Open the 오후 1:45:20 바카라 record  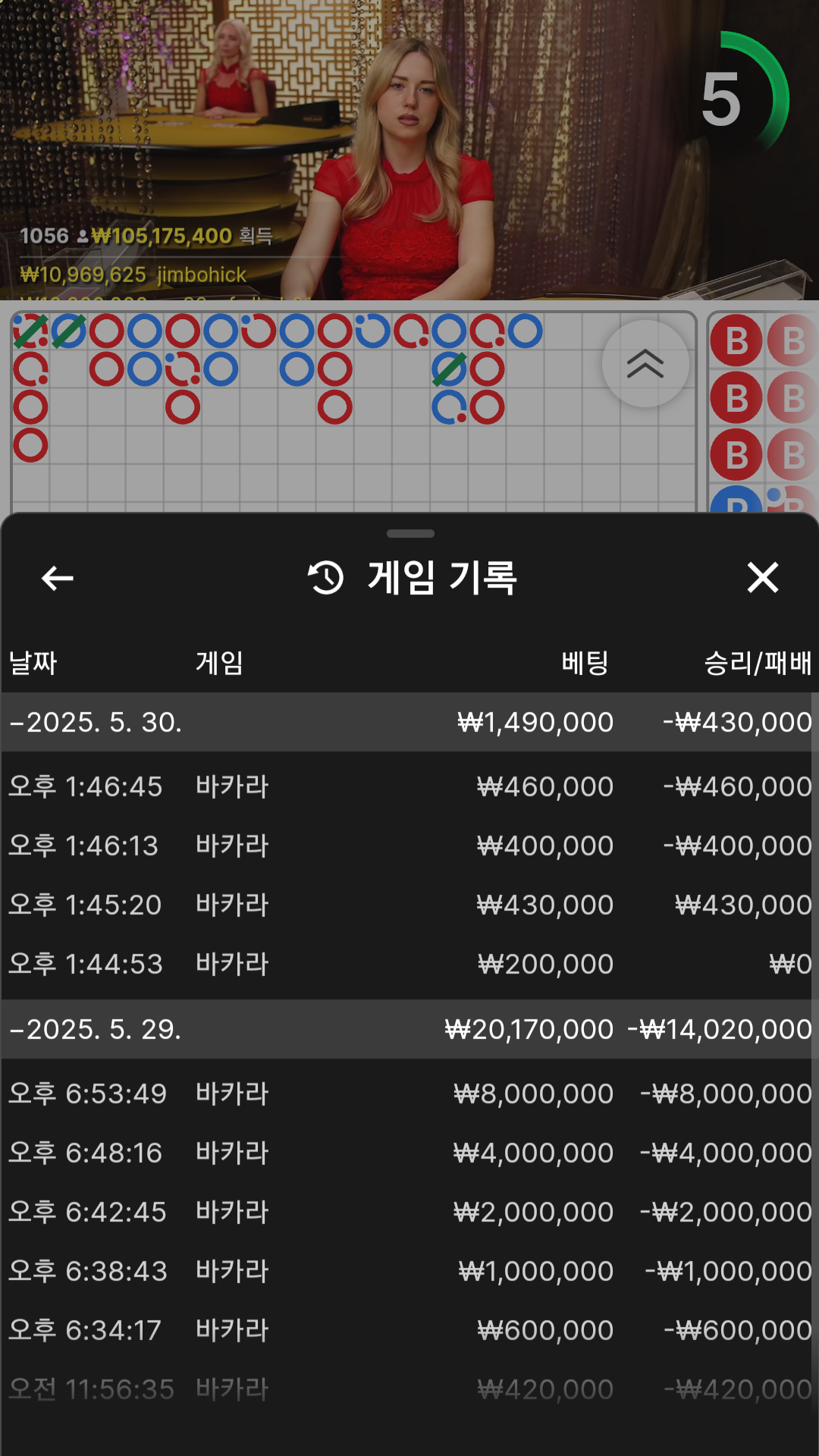point(409,905)
